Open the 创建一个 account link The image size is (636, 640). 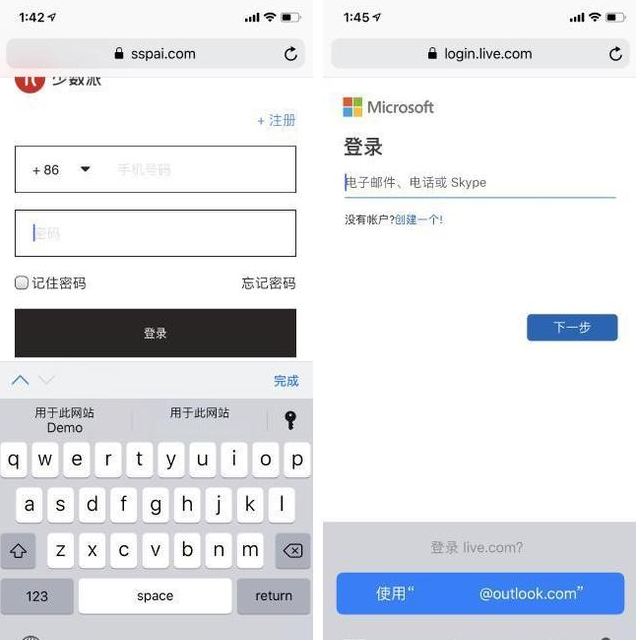418,219
